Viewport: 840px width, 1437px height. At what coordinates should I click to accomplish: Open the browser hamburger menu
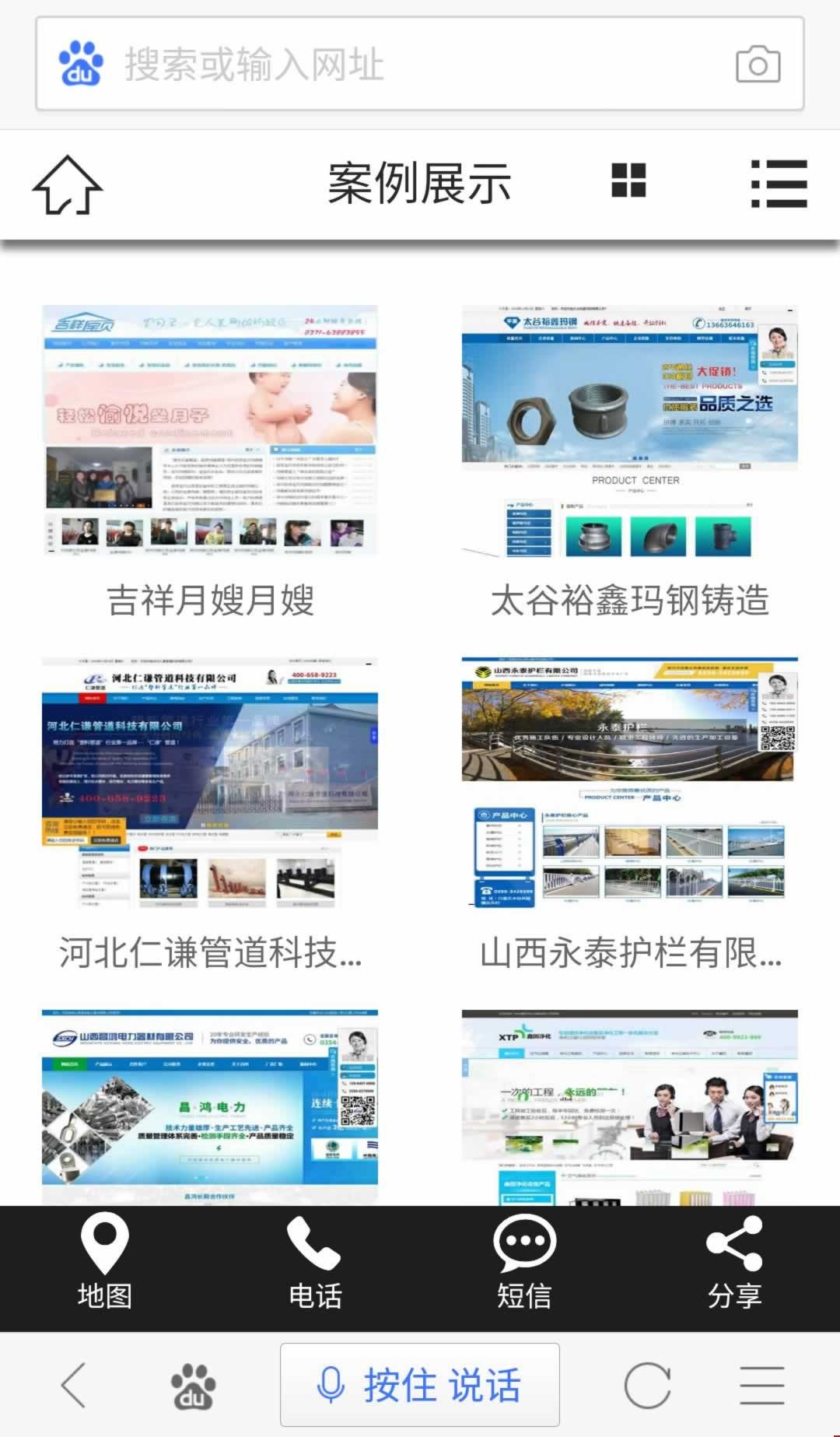pyautogui.click(x=761, y=1385)
